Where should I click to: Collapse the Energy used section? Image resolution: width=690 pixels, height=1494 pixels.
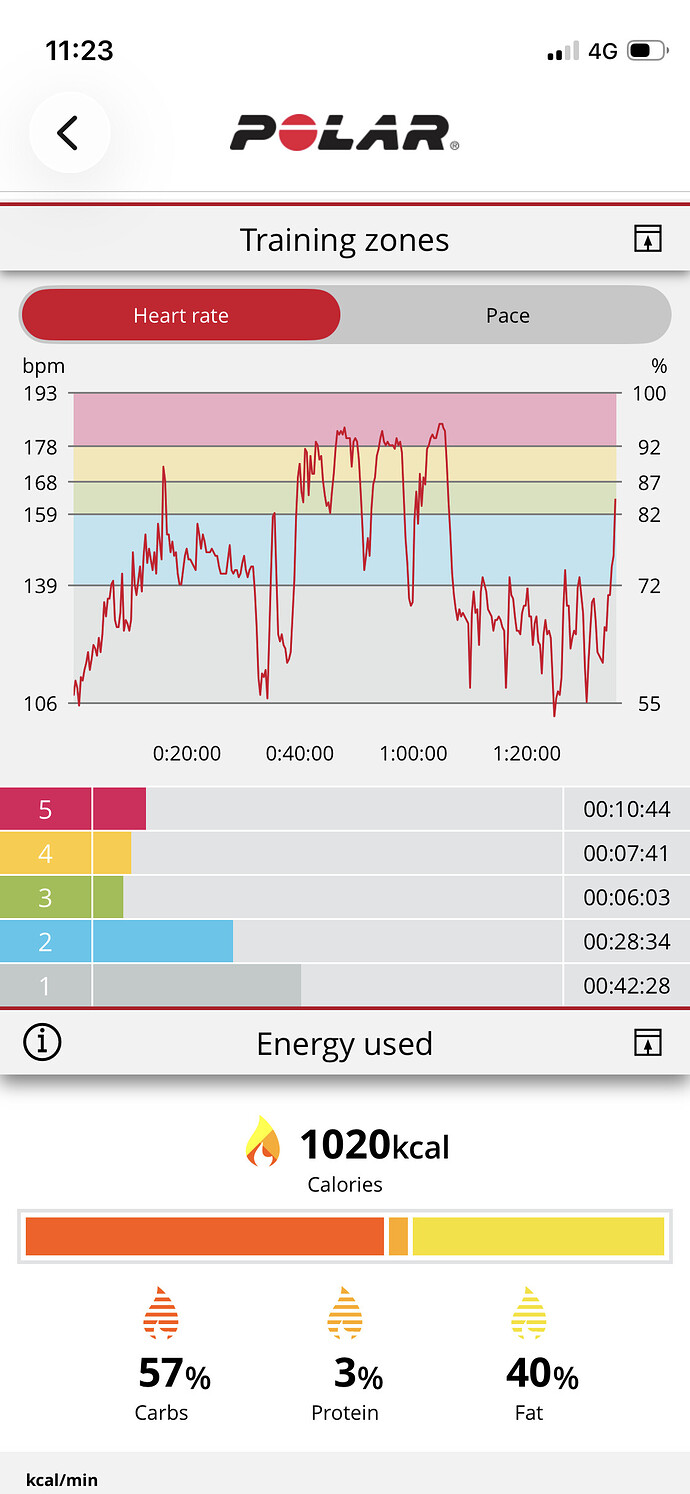(x=648, y=1043)
